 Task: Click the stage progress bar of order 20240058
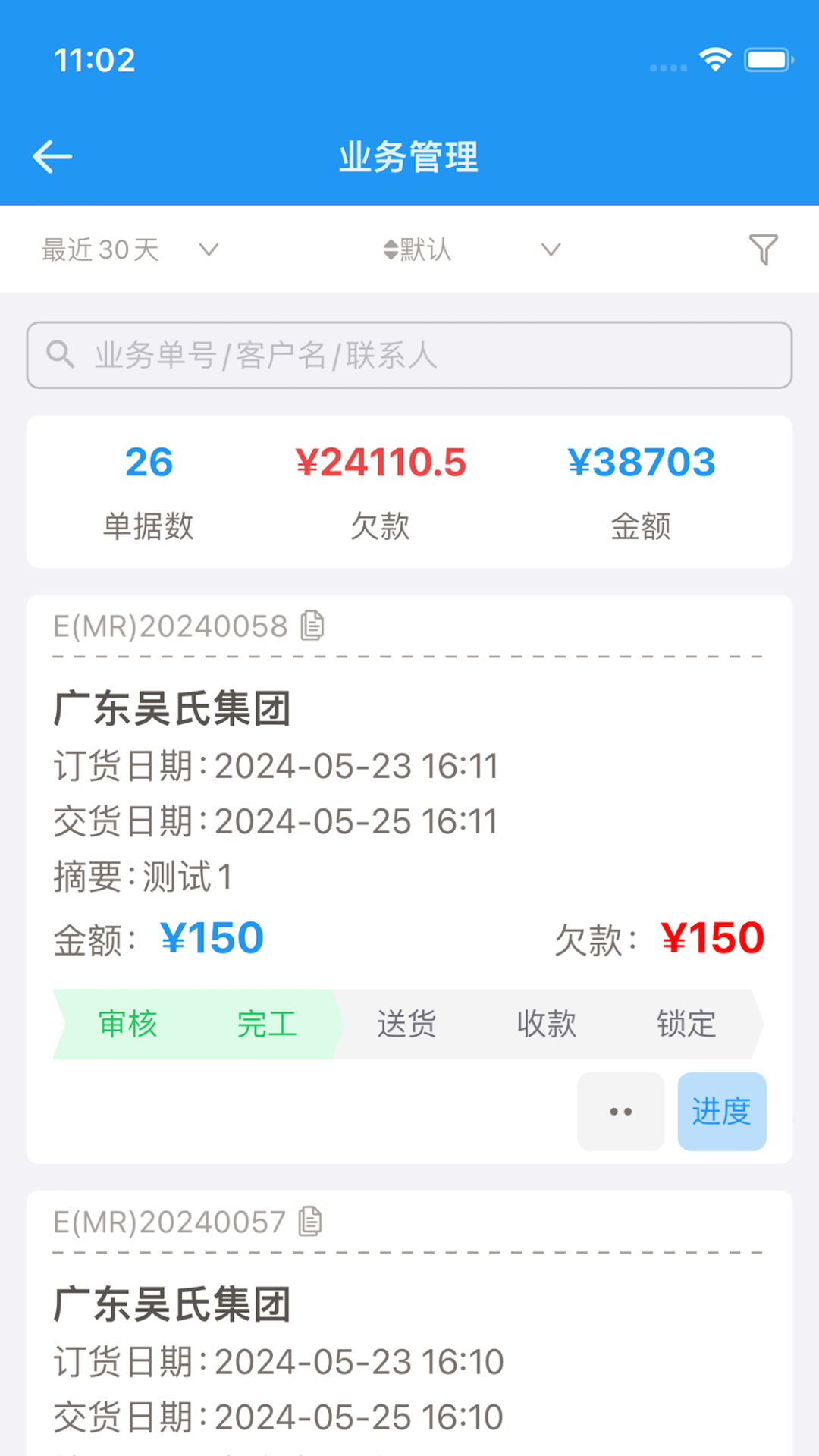click(x=407, y=1023)
